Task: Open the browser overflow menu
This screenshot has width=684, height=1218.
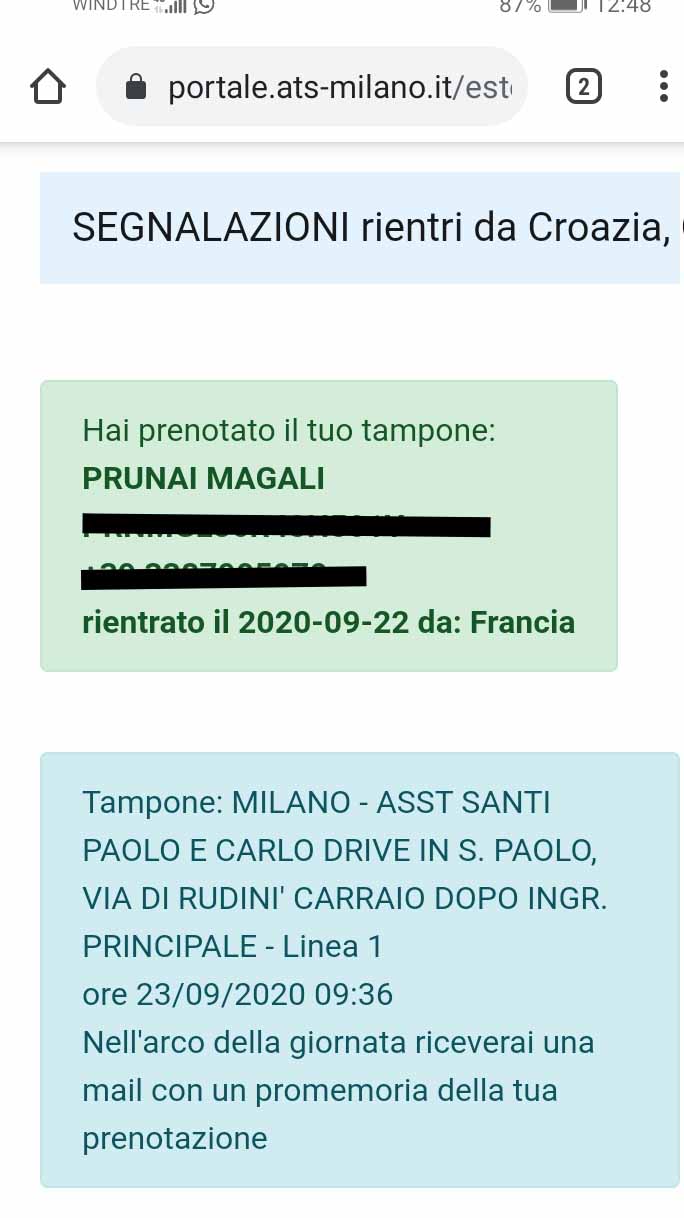Action: click(664, 87)
